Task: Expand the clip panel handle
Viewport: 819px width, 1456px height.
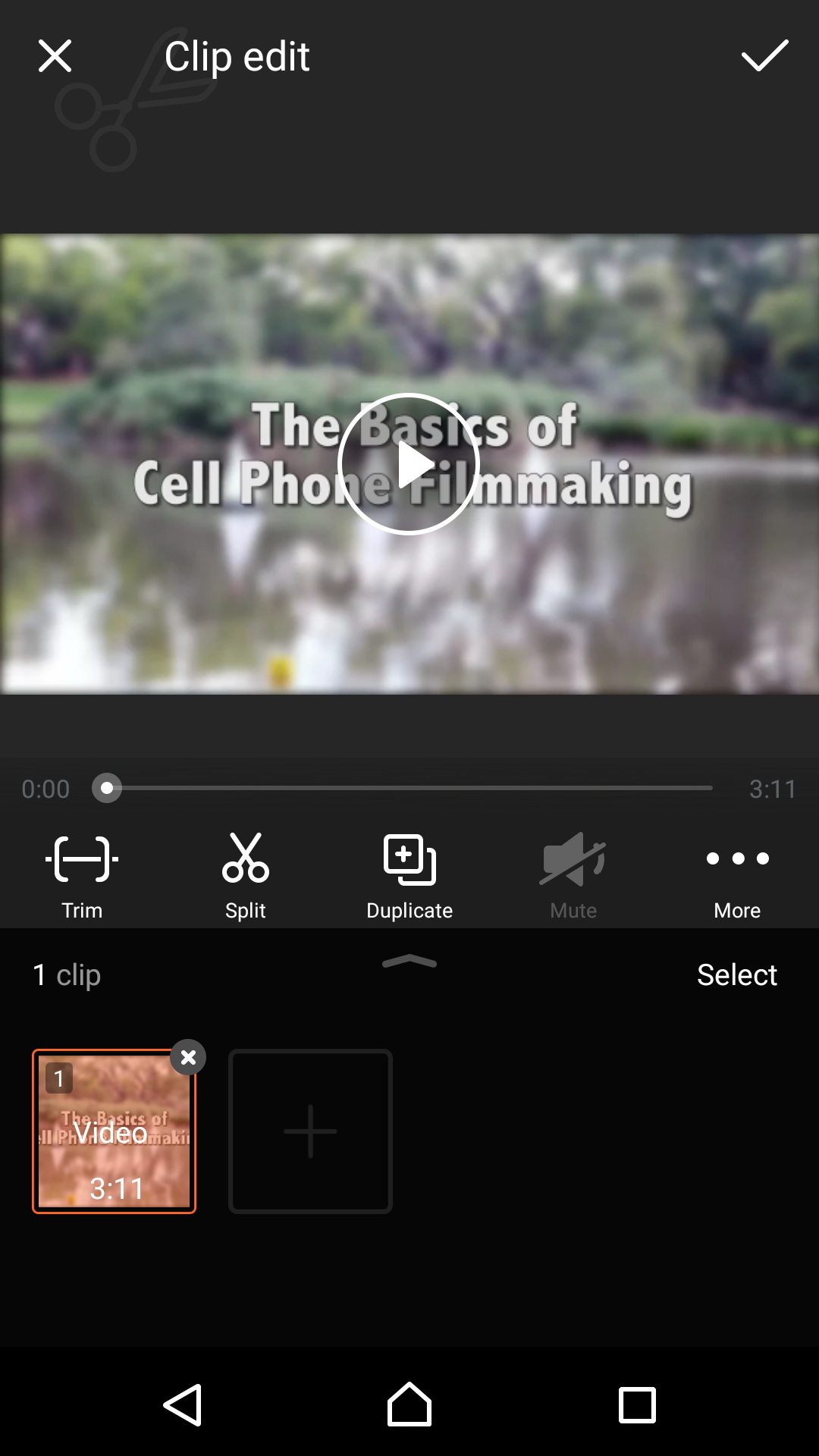Action: tap(409, 962)
